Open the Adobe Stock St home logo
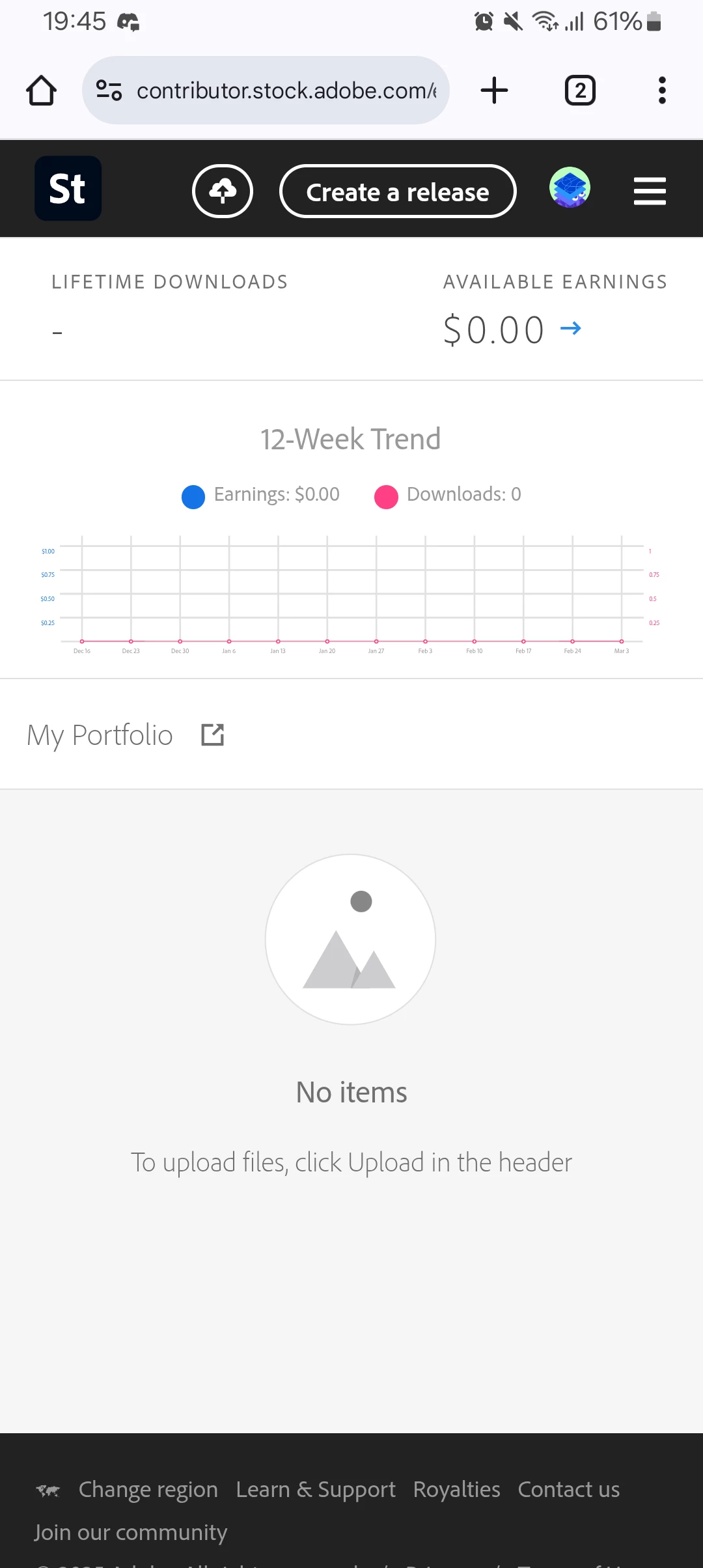 [68, 189]
